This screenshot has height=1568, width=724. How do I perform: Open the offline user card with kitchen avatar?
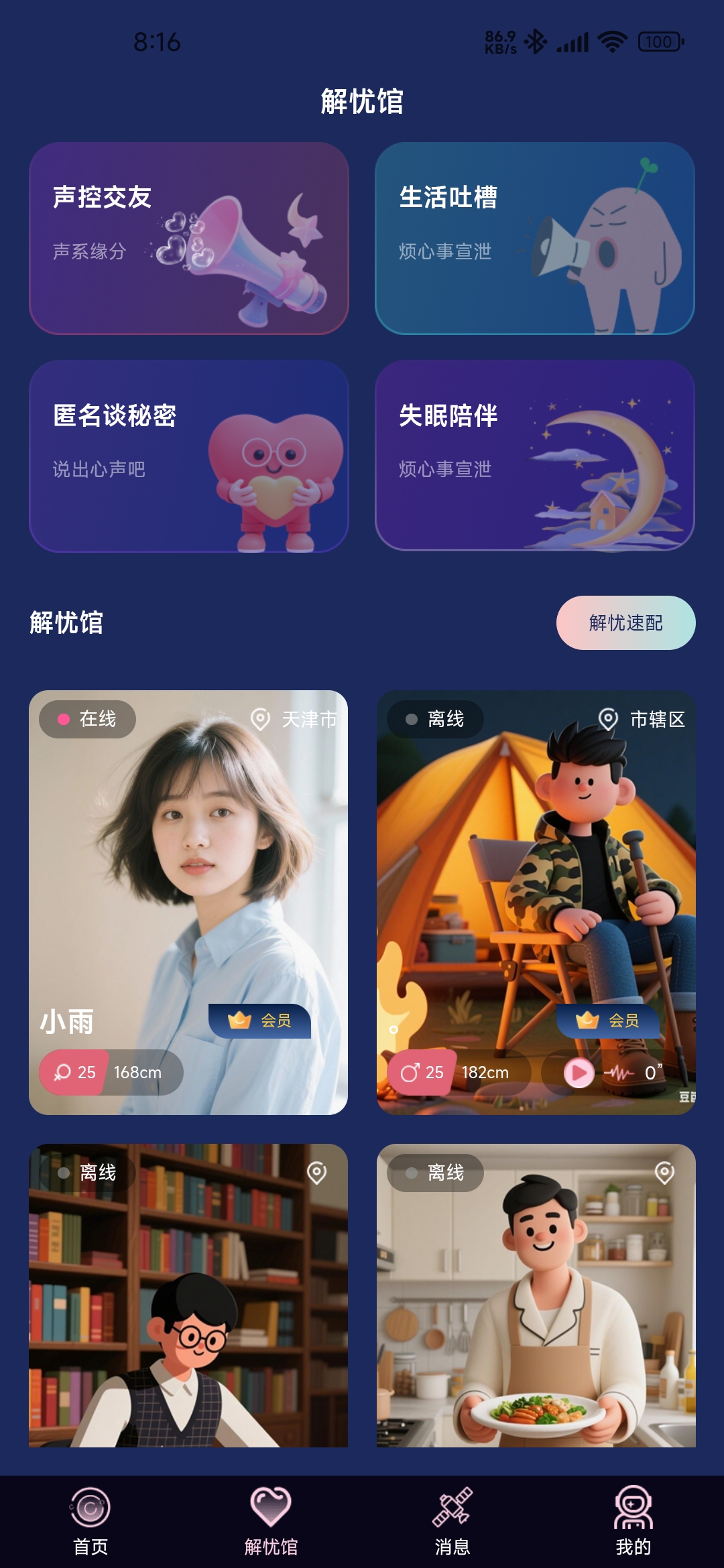(536, 1295)
